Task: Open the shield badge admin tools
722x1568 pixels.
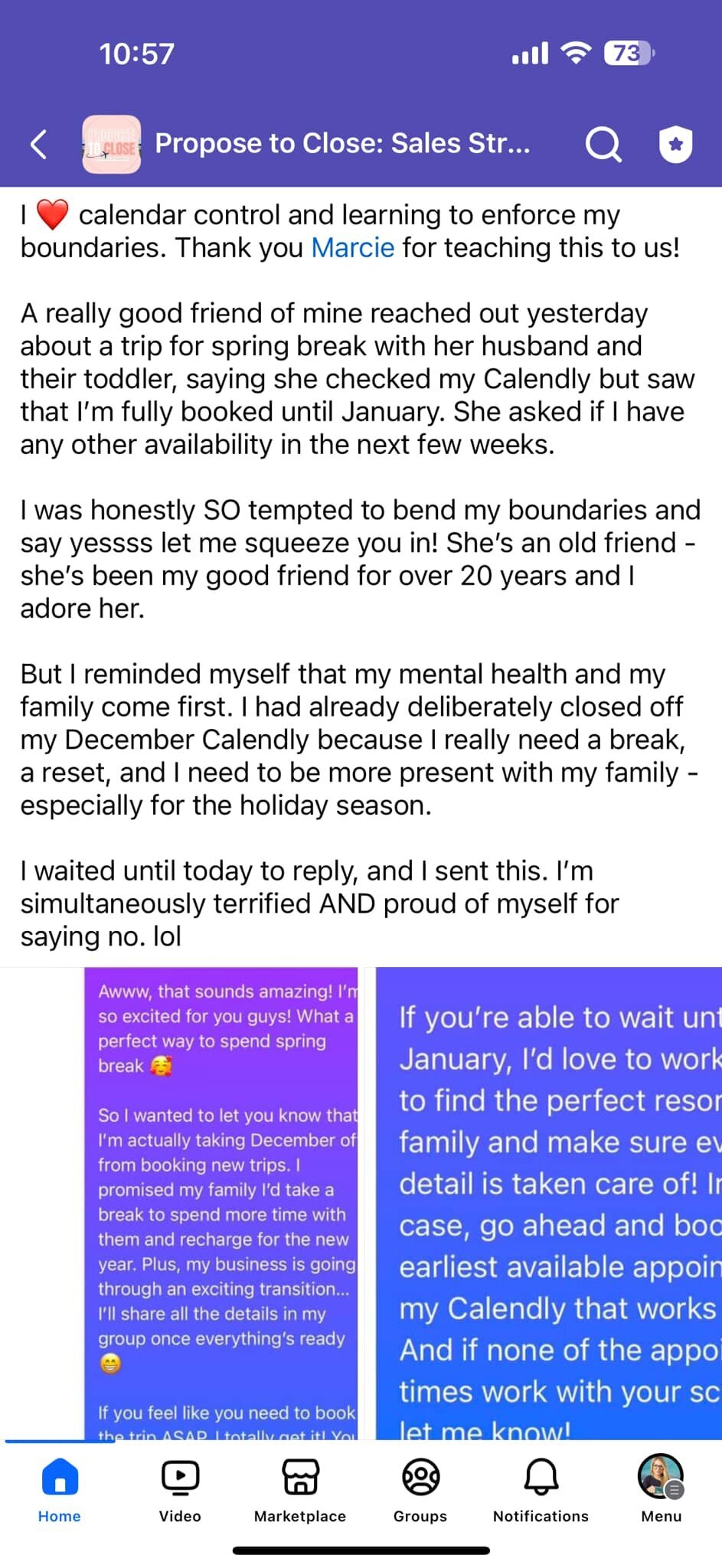Action: [675, 144]
